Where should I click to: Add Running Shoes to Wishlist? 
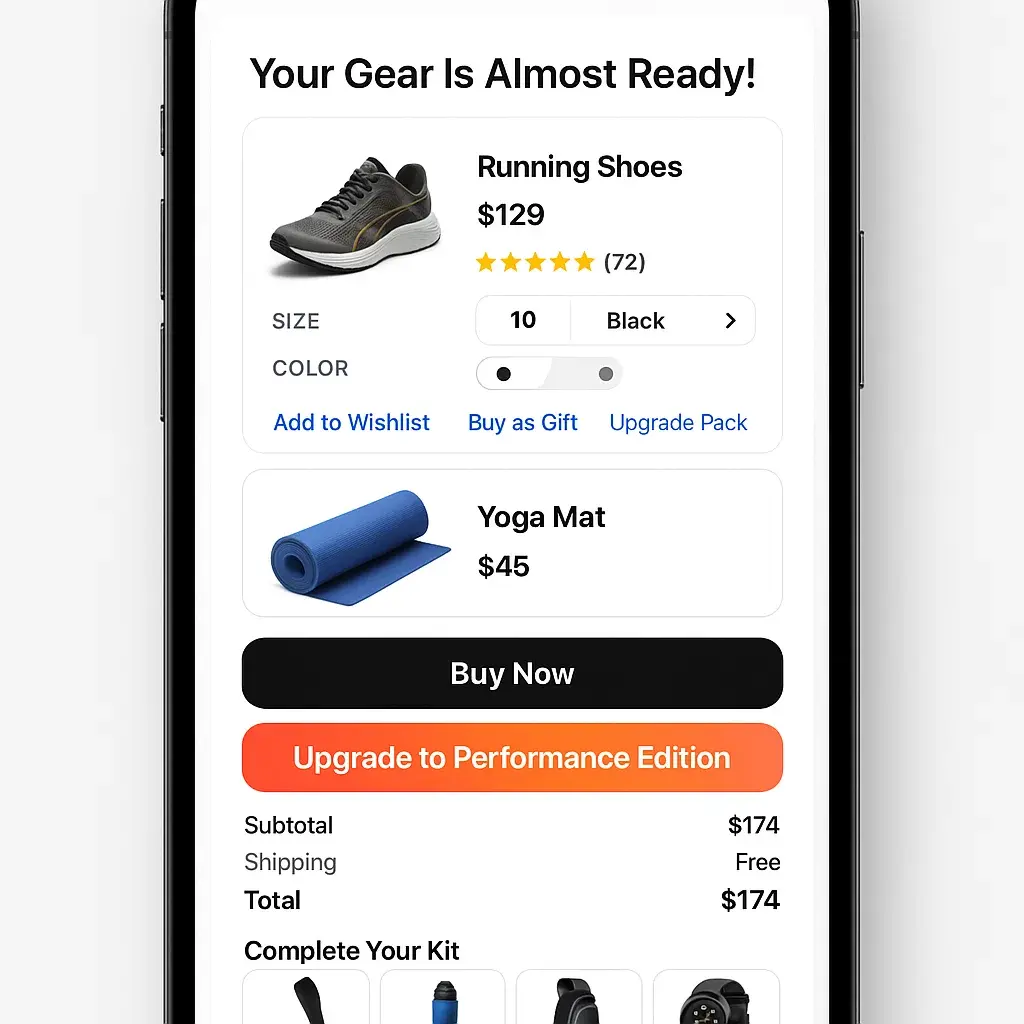pos(351,423)
